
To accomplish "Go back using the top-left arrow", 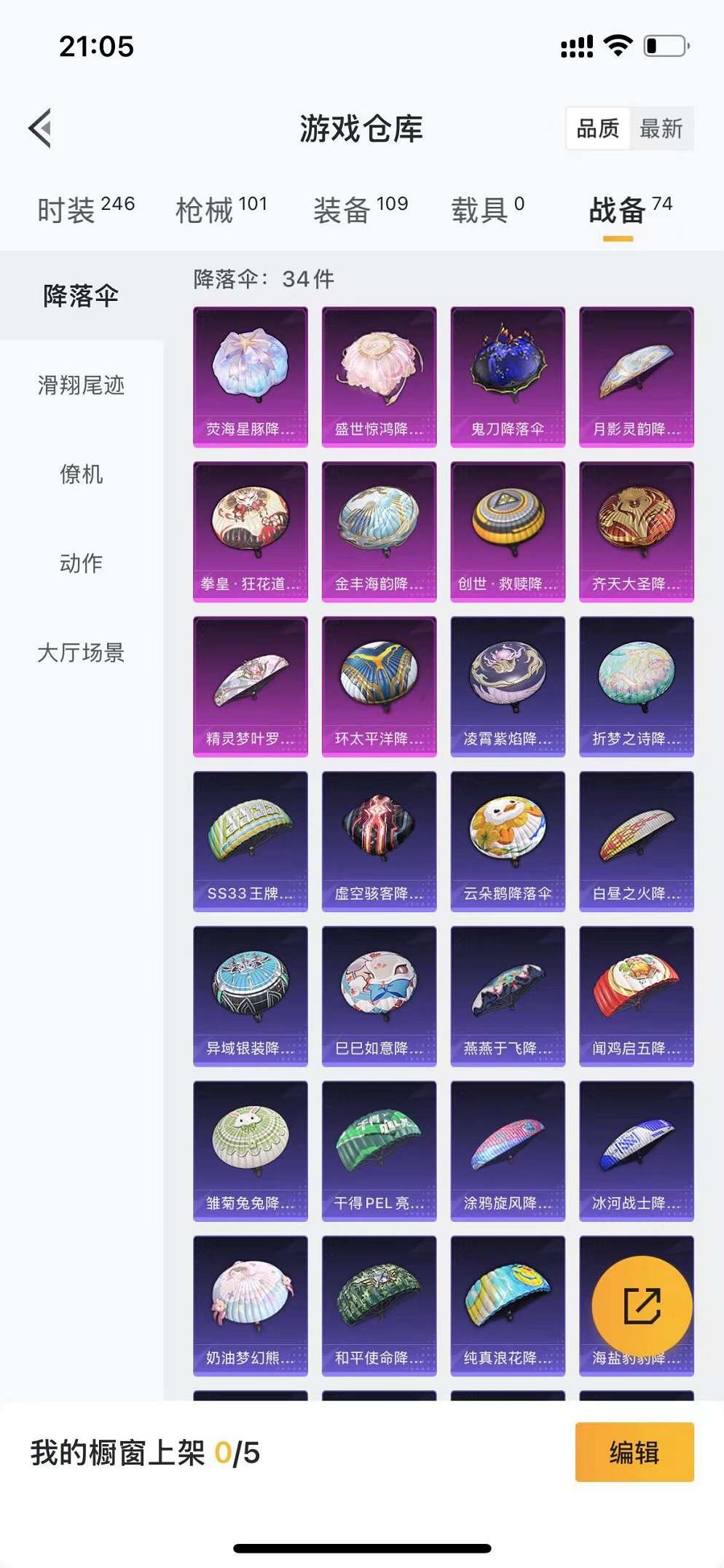I will coord(41,128).
